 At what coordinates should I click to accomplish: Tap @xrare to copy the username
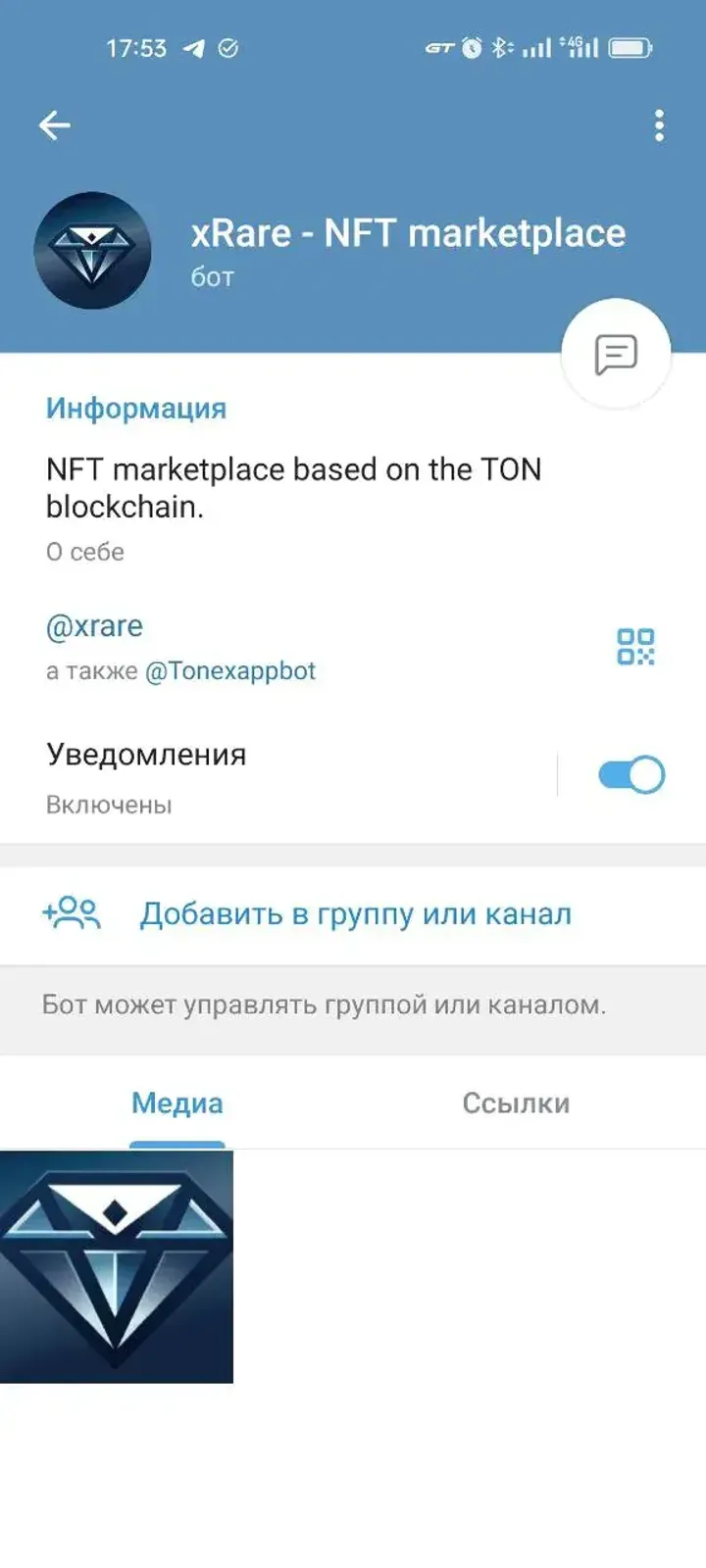click(94, 625)
